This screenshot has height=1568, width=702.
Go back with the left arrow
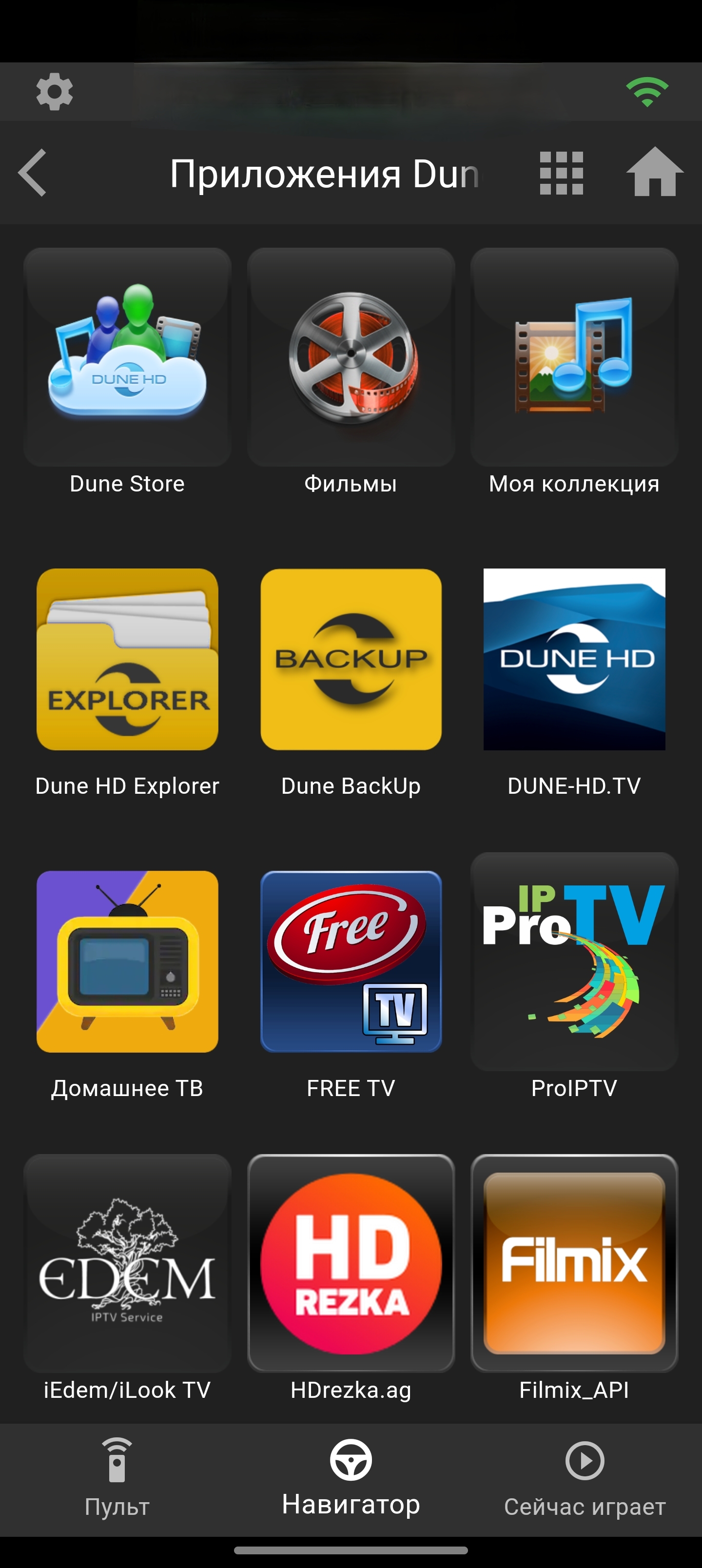(x=33, y=173)
